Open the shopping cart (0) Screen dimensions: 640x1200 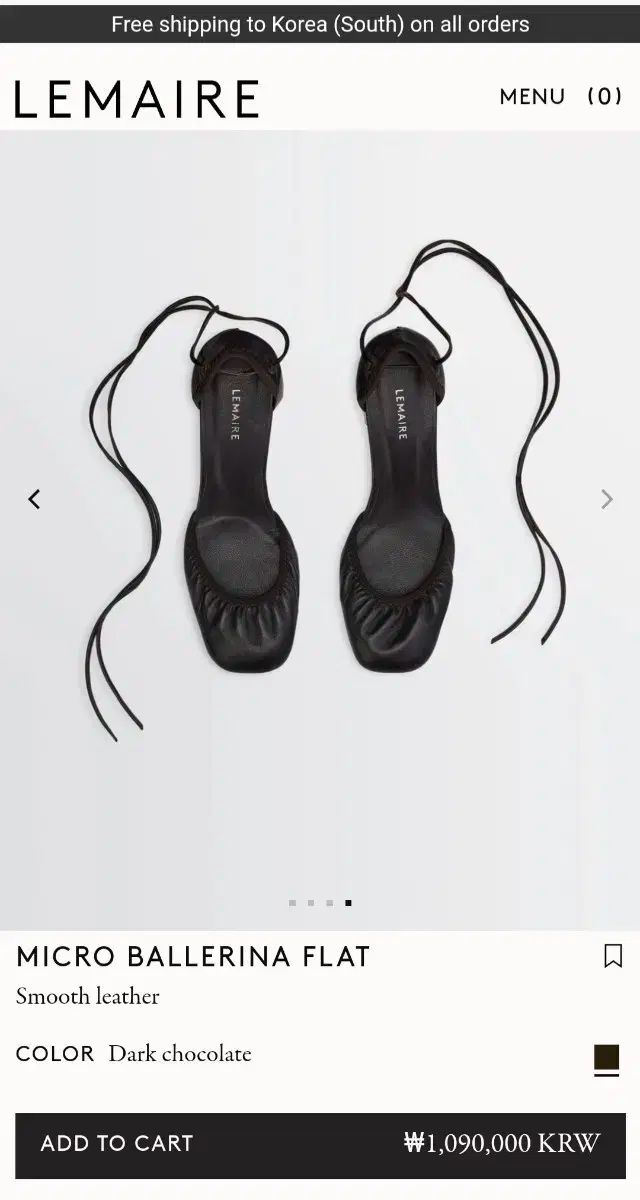(604, 97)
